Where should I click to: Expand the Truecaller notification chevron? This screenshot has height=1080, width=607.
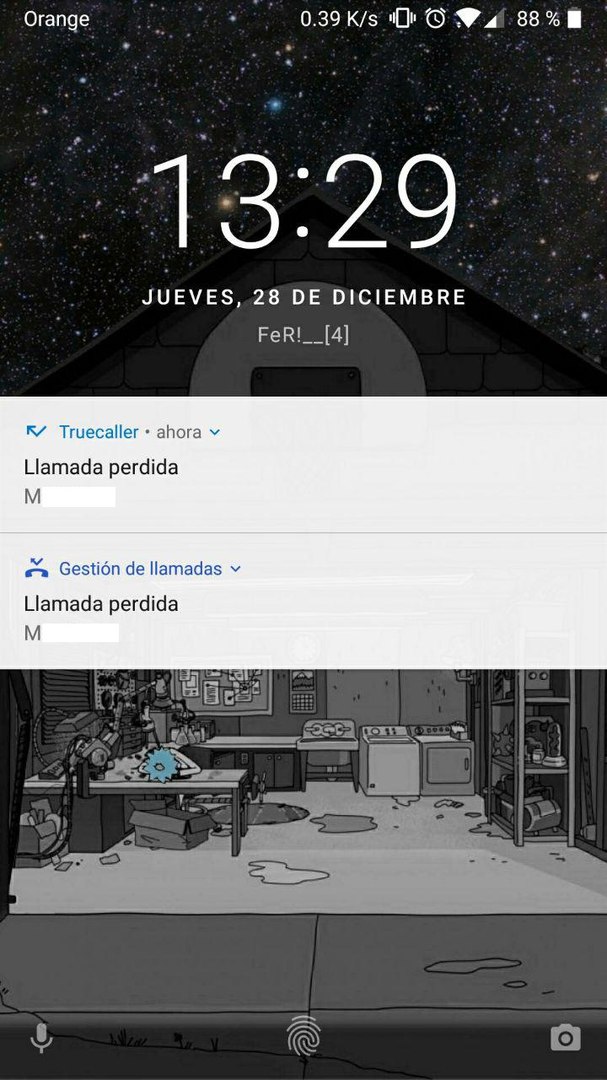(215, 433)
